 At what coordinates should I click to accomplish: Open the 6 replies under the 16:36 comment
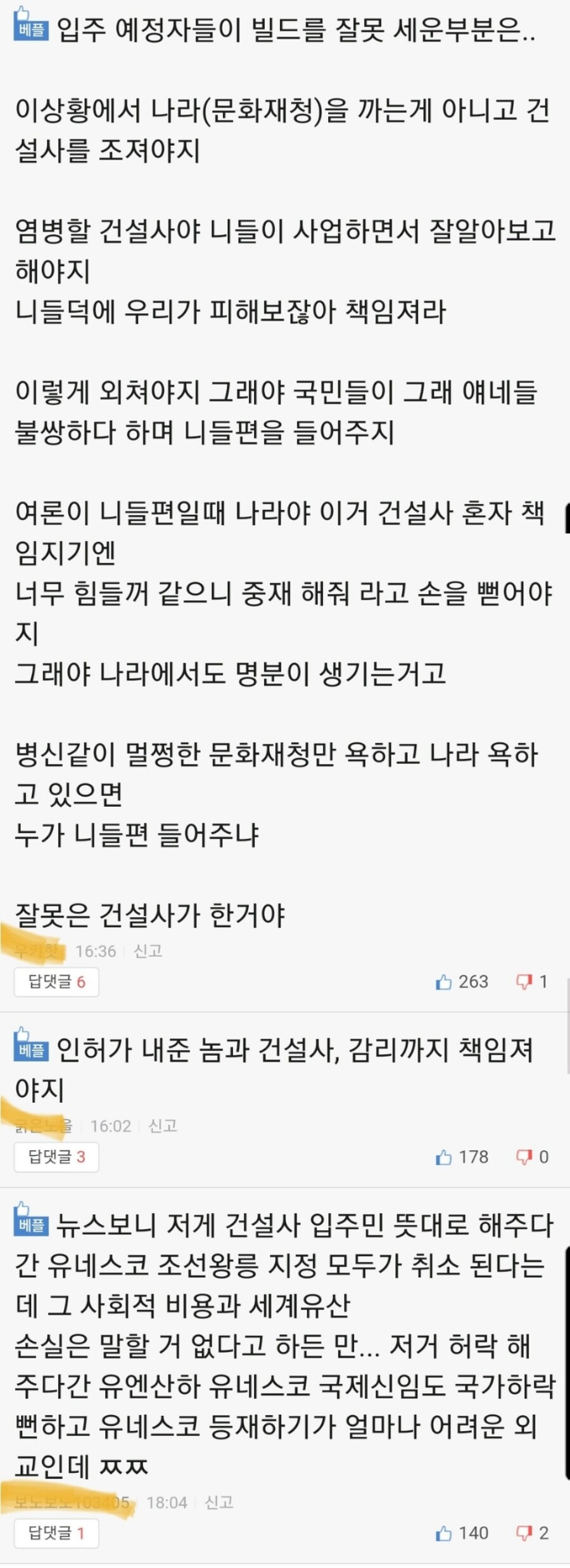point(56,982)
